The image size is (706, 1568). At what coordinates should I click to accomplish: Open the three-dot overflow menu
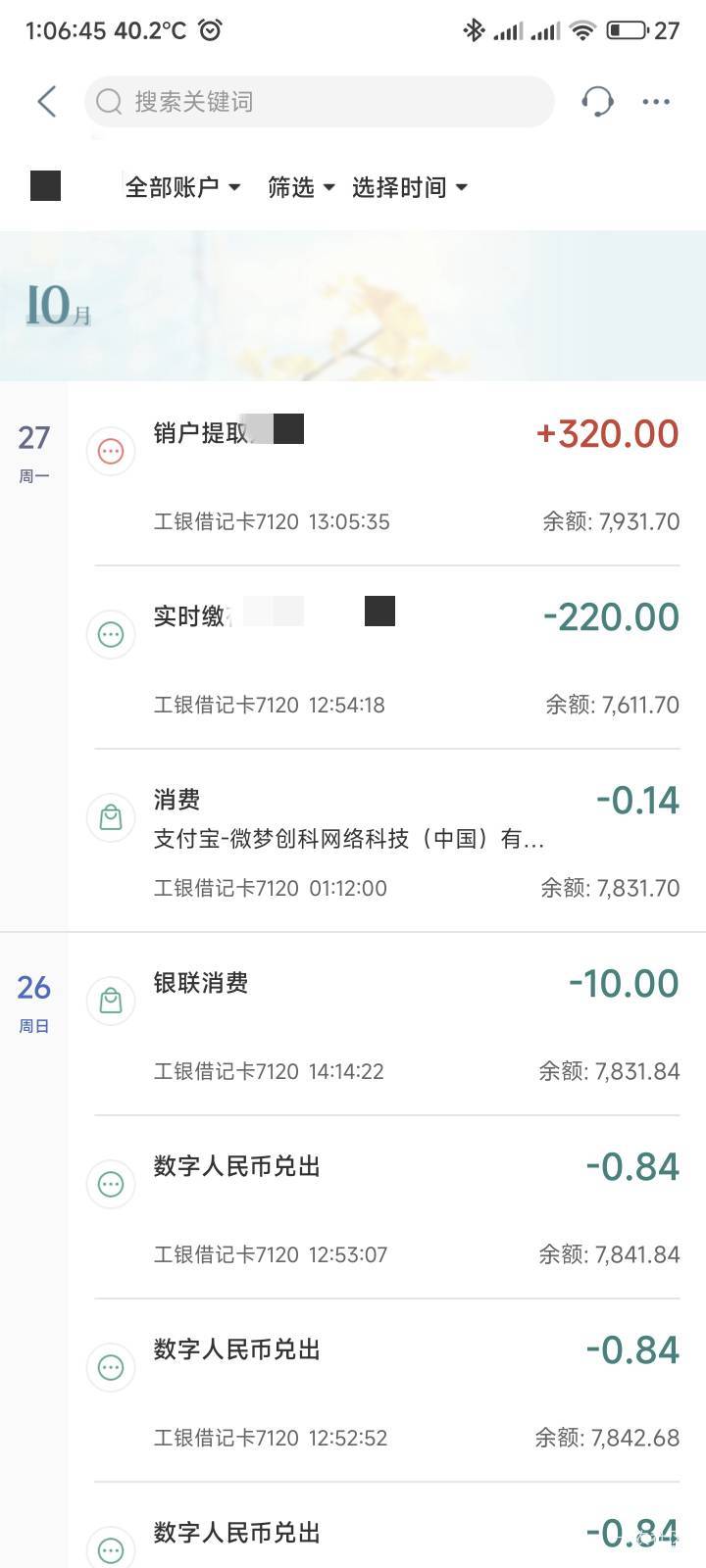point(656,101)
